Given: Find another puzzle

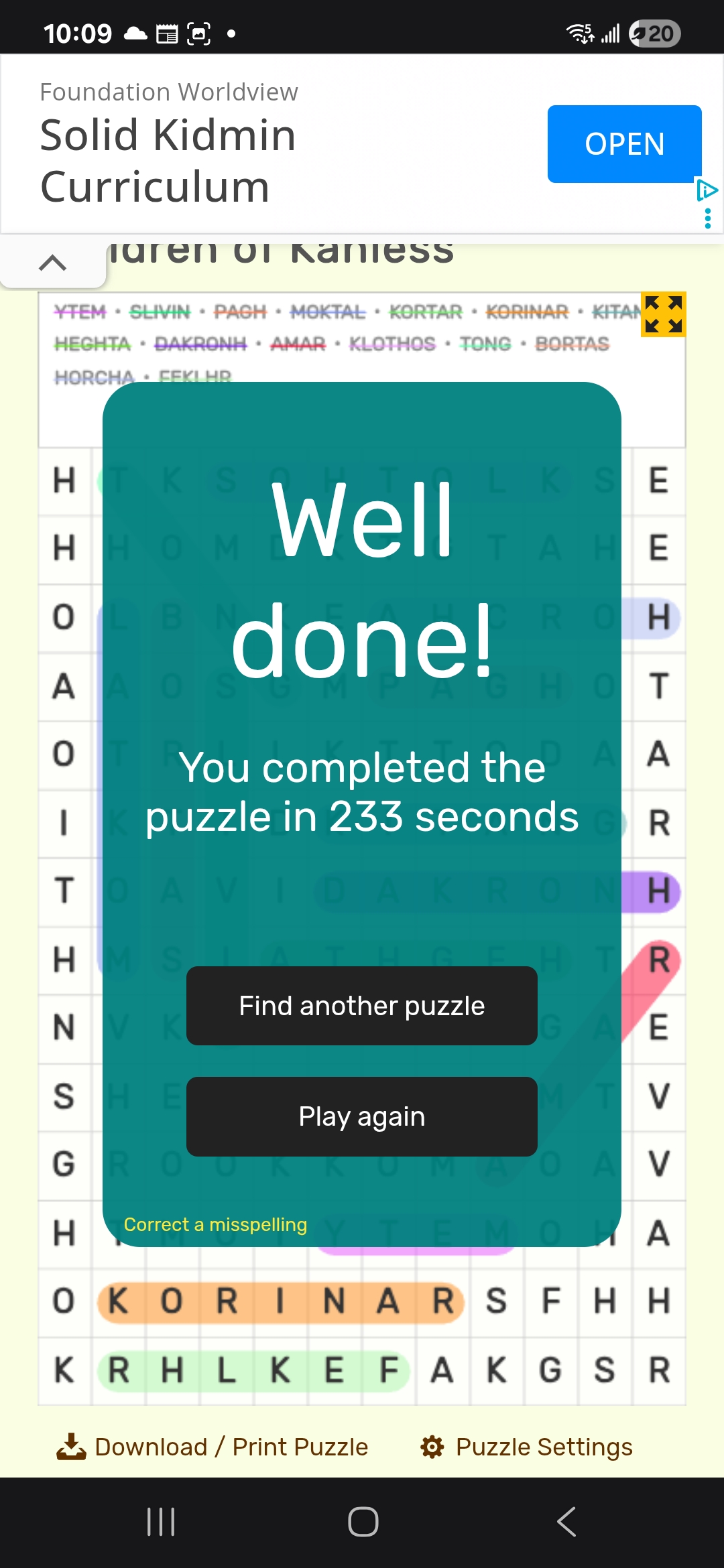Looking at the screenshot, I should (x=362, y=1006).
